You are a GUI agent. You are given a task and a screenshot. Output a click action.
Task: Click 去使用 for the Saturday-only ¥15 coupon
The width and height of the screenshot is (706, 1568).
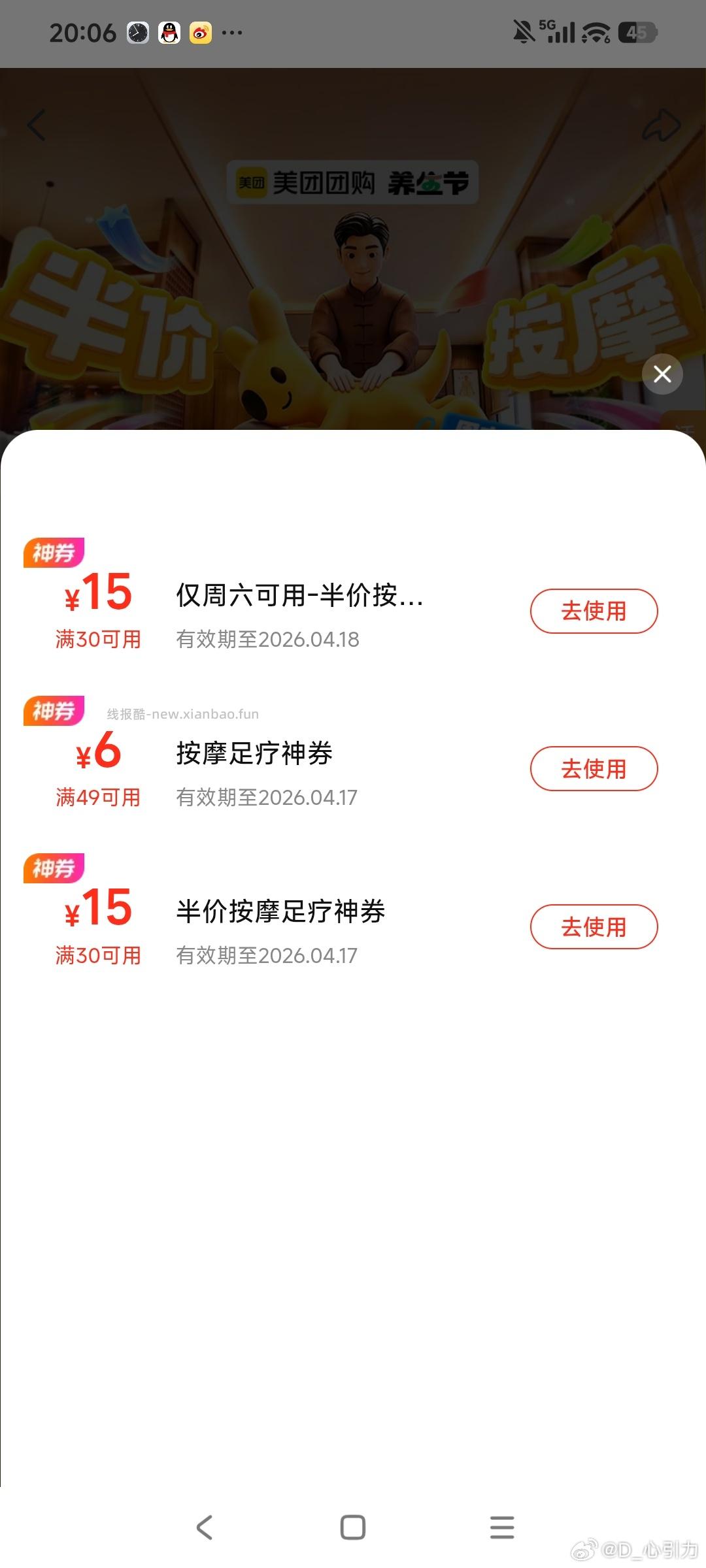(594, 611)
